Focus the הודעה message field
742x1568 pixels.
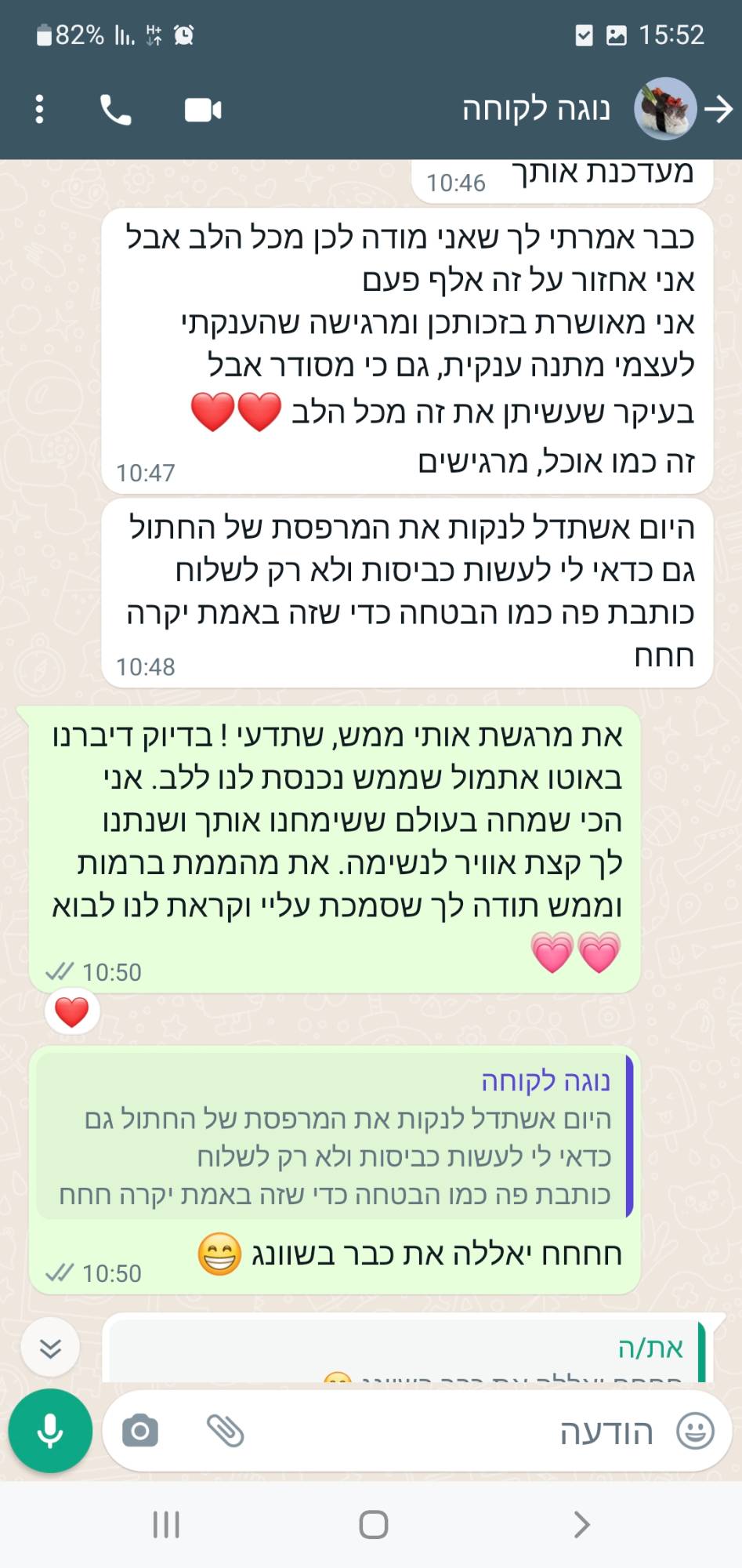point(470,1432)
